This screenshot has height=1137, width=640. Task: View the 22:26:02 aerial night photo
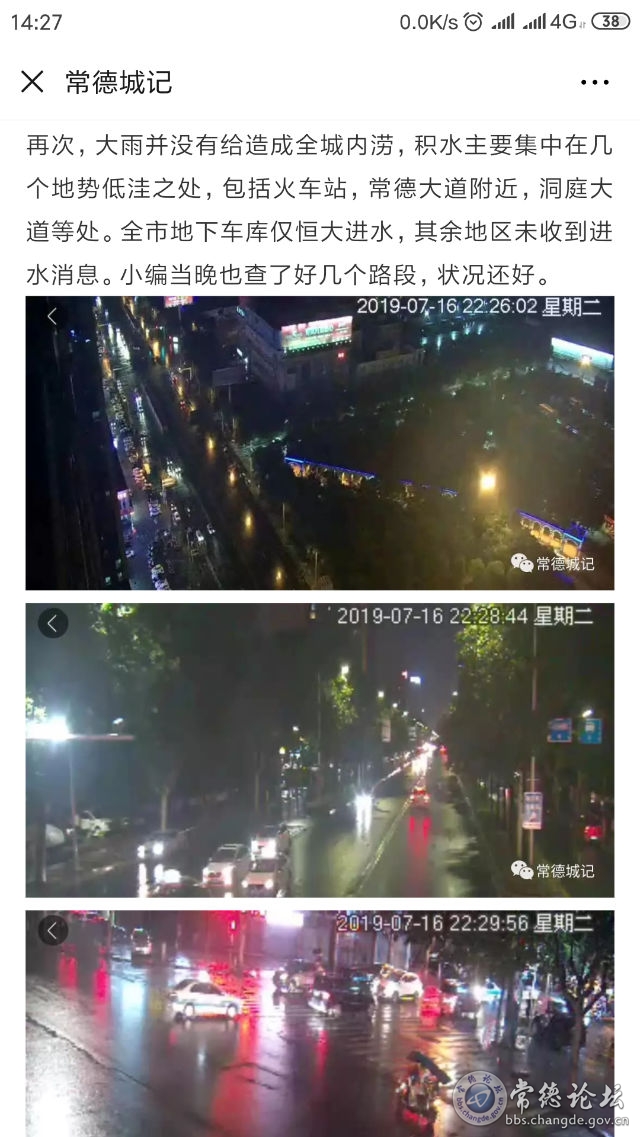320,442
